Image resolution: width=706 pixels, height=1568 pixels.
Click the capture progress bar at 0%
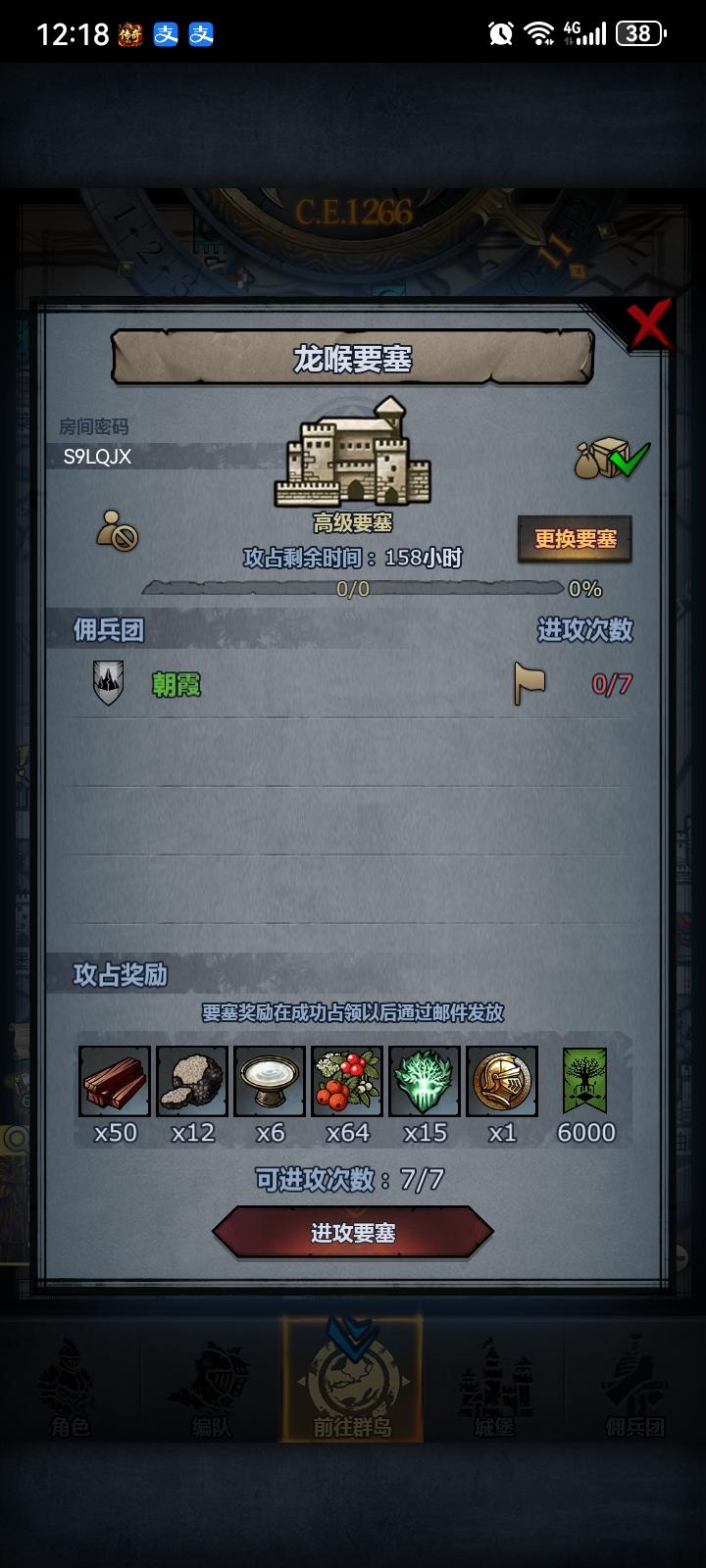tap(353, 589)
